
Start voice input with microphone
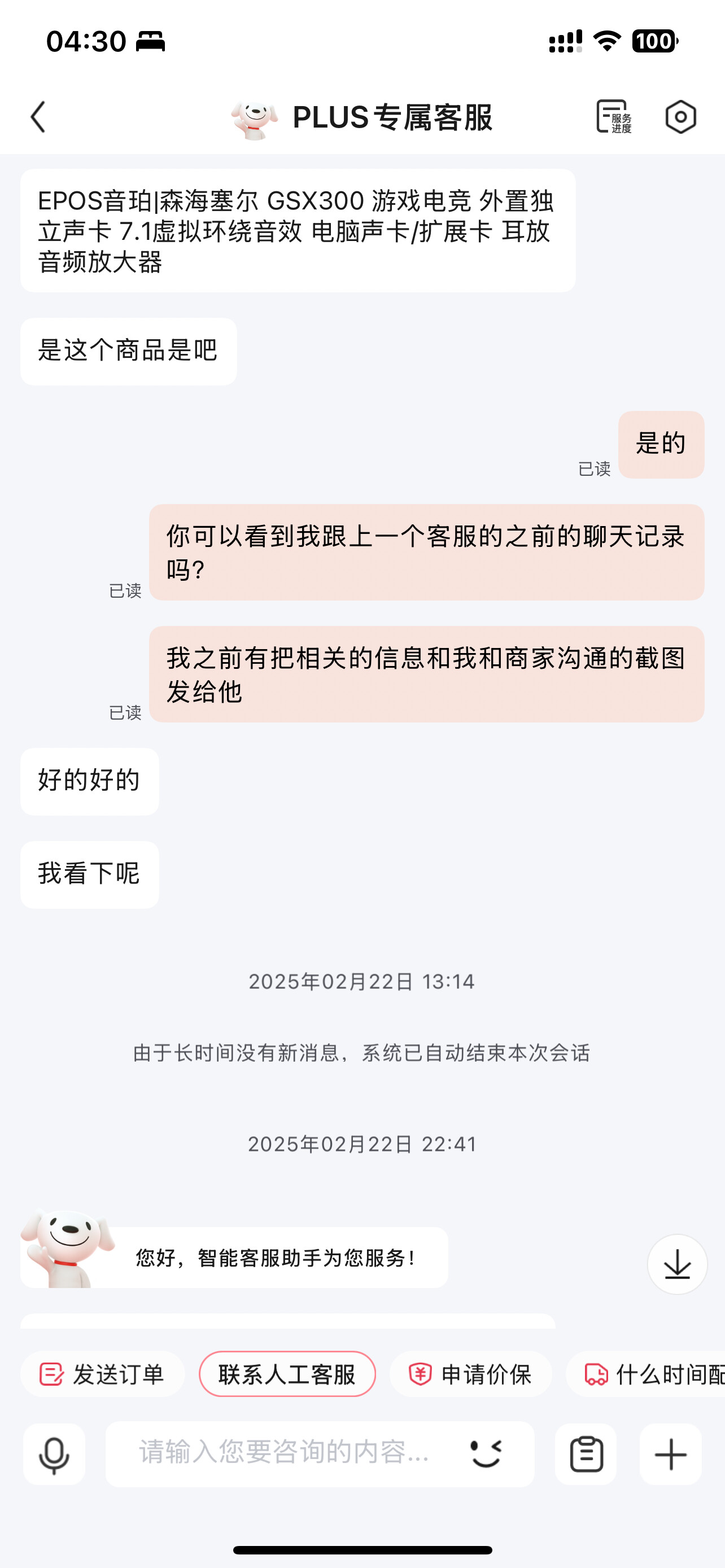pos(54,1454)
